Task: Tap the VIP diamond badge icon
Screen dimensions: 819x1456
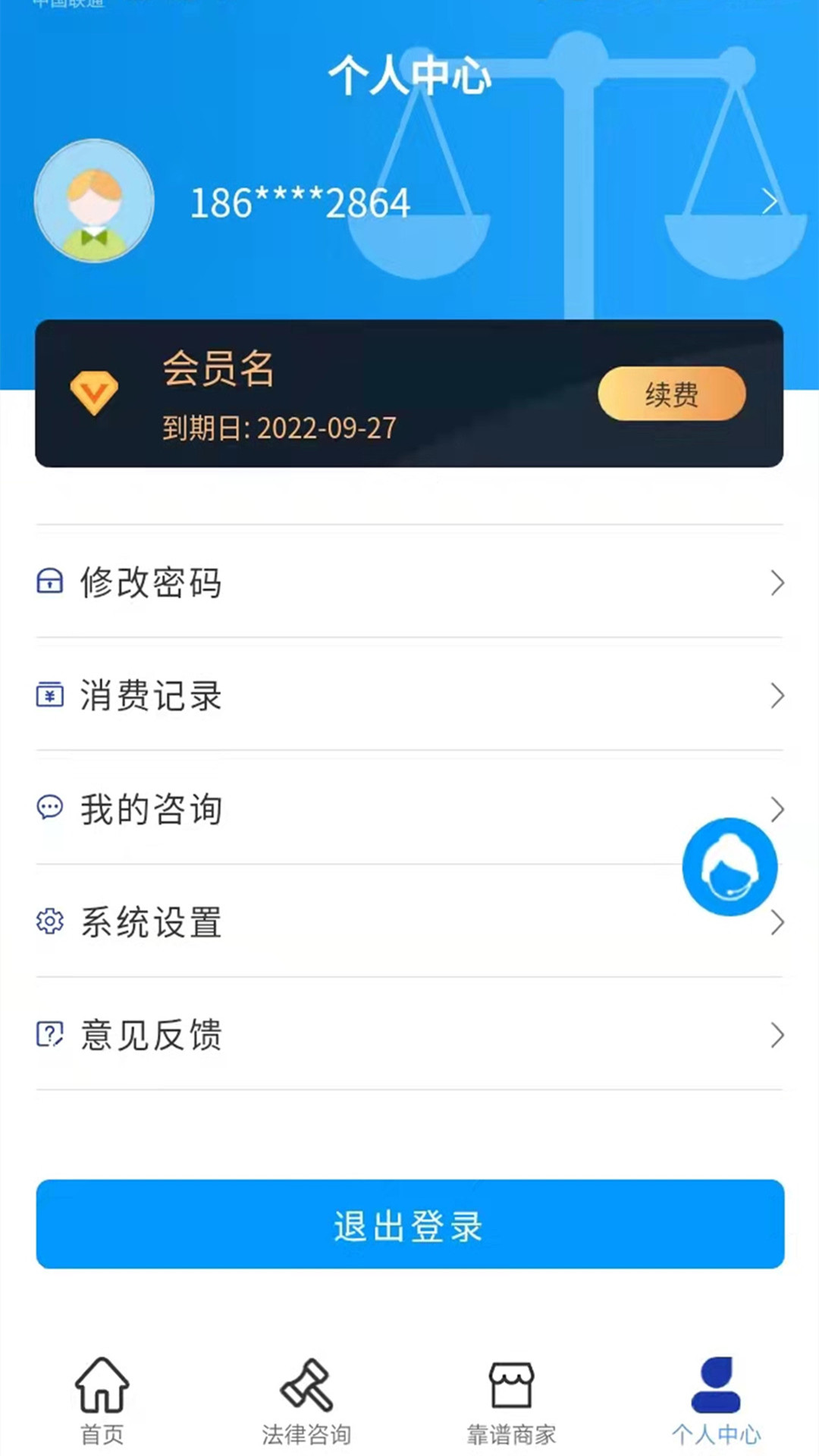Action: point(94,394)
